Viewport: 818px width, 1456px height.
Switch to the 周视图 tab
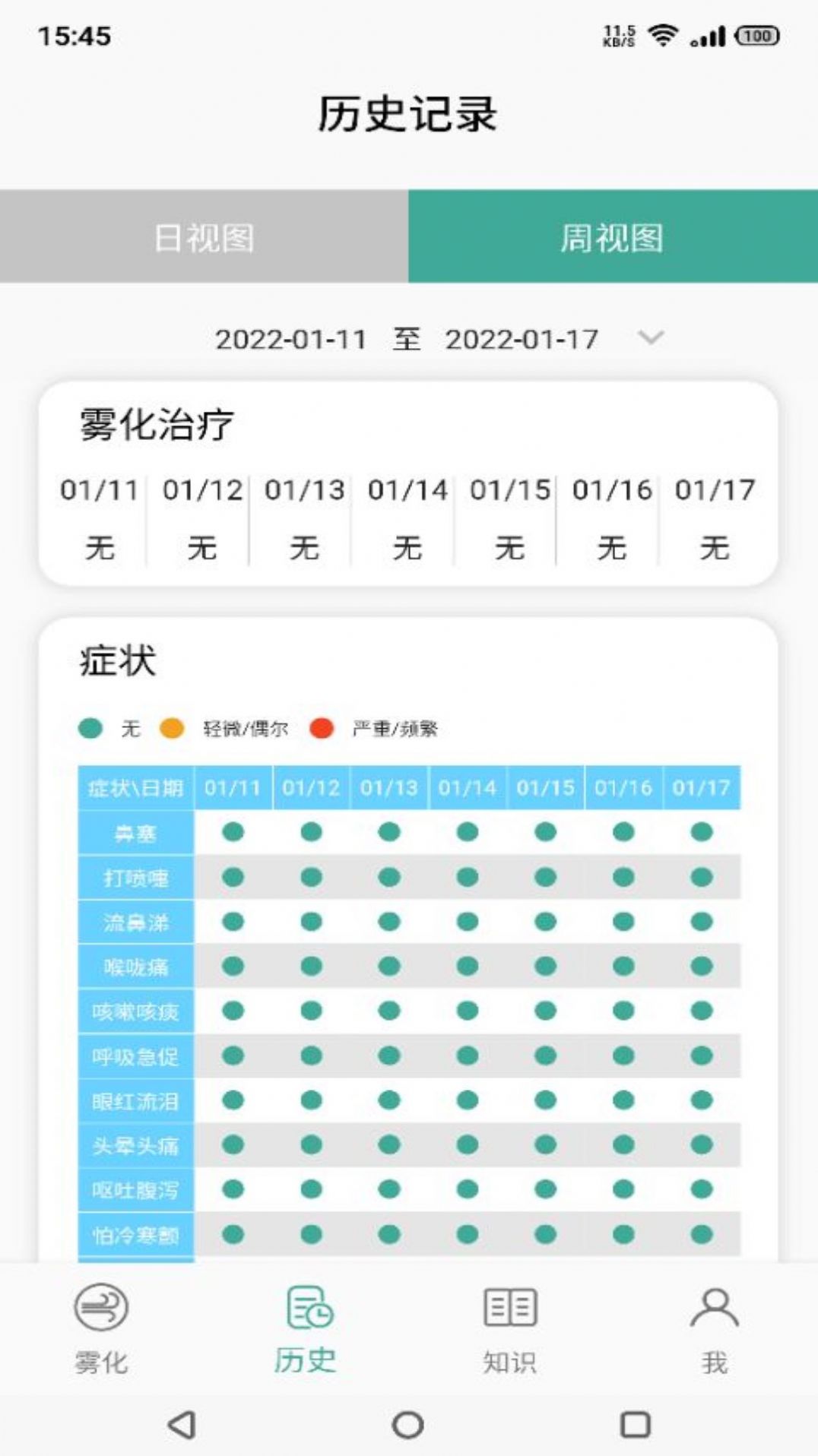613,236
